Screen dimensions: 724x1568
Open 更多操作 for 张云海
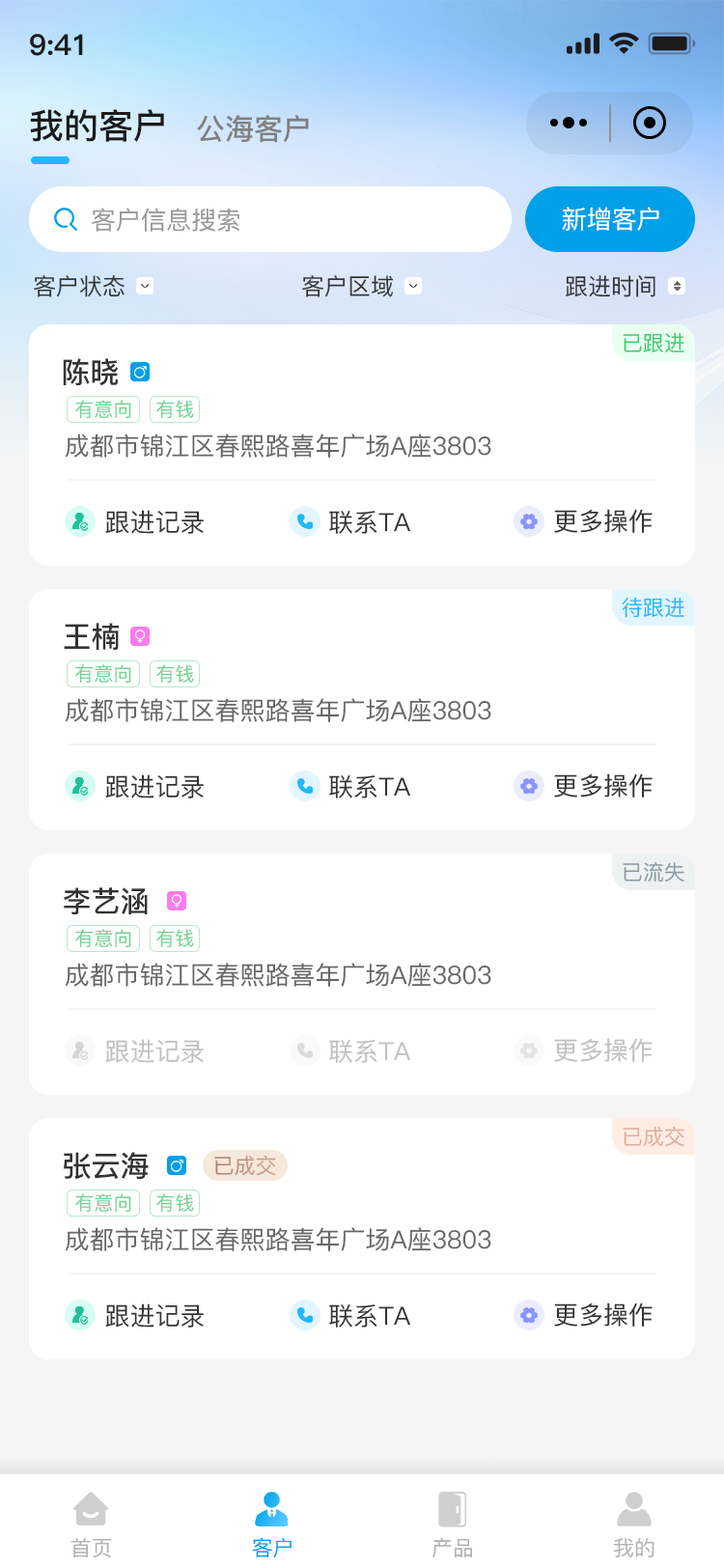pyautogui.click(x=583, y=1316)
